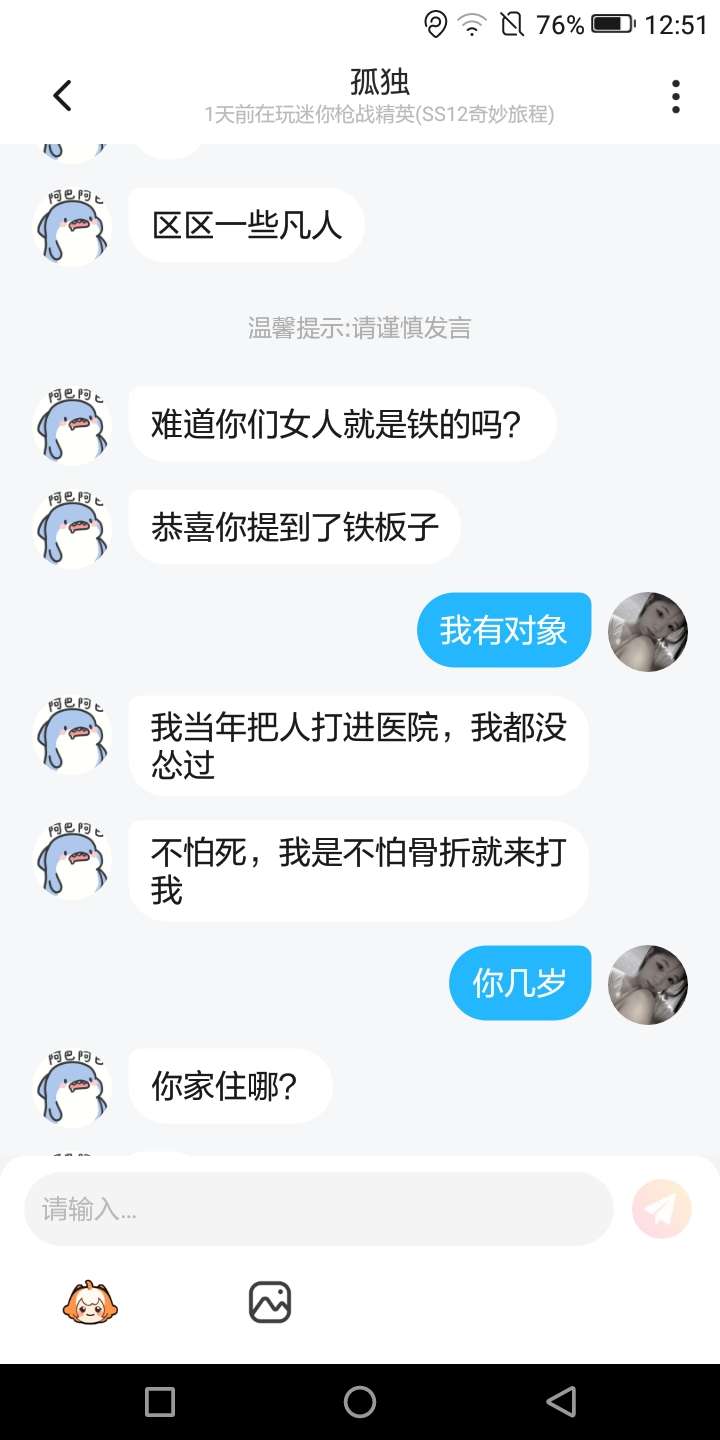Send the message with paper plane

[x=662, y=1209]
